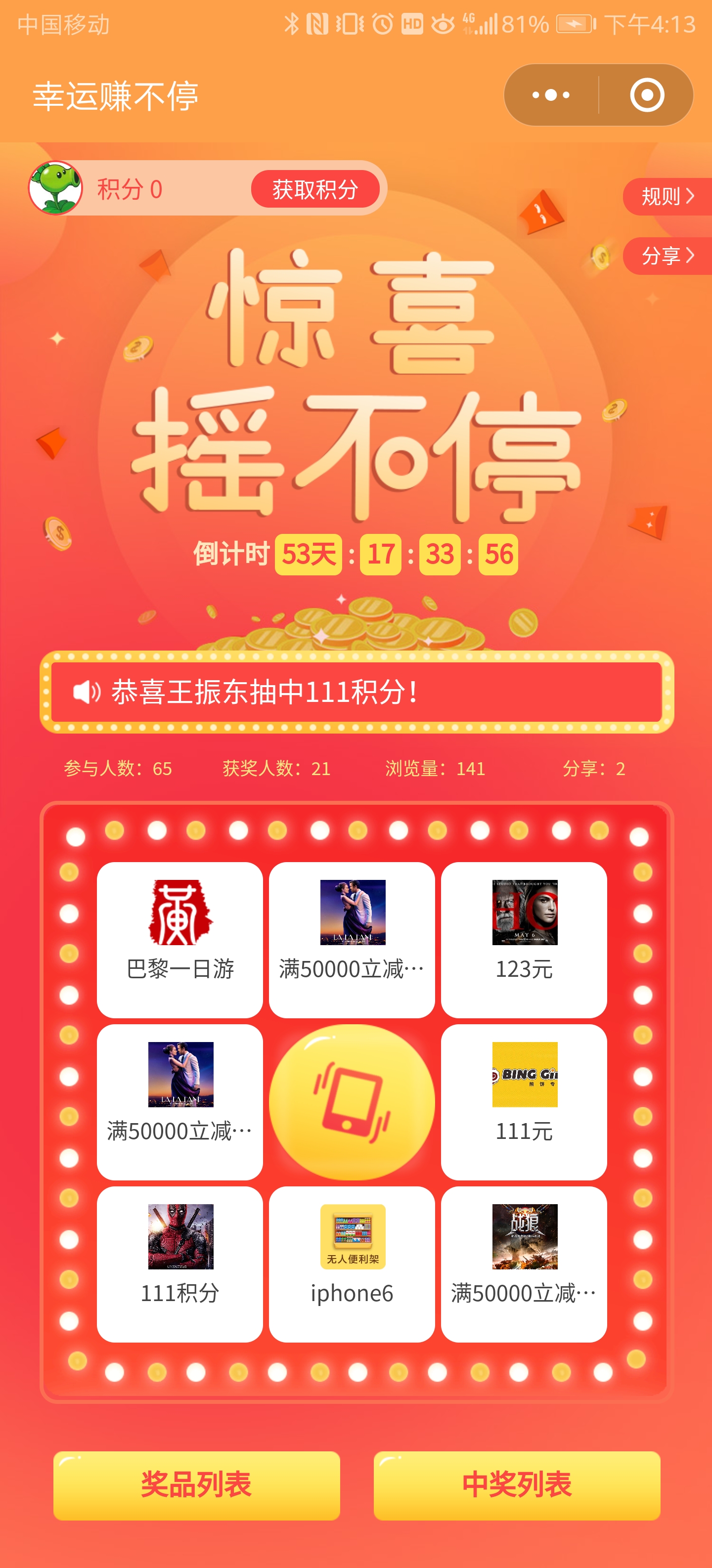
Task: Tap the Bluetooth icon in the status bar
Action: [x=292, y=23]
